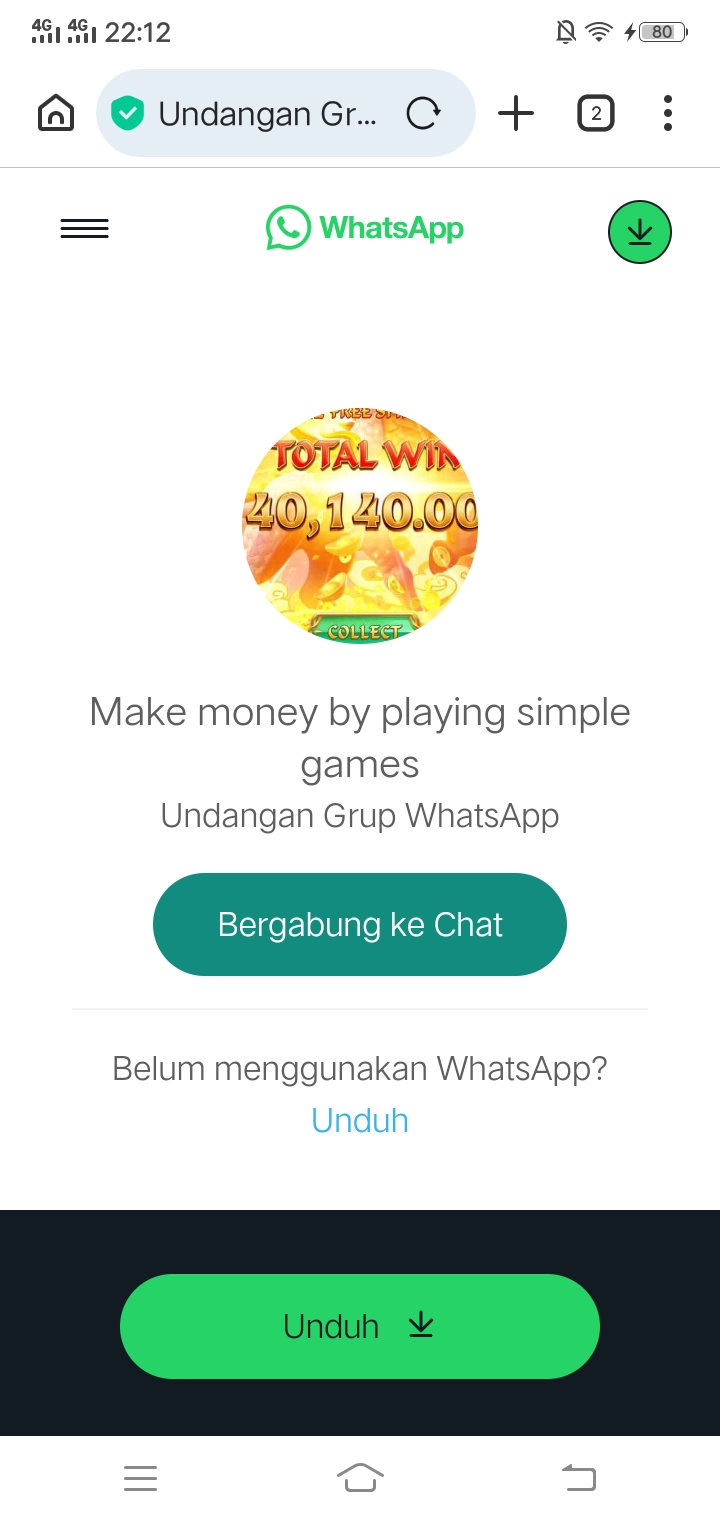View the two open tabs
Viewport: 720px width, 1520px height.
coord(596,114)
